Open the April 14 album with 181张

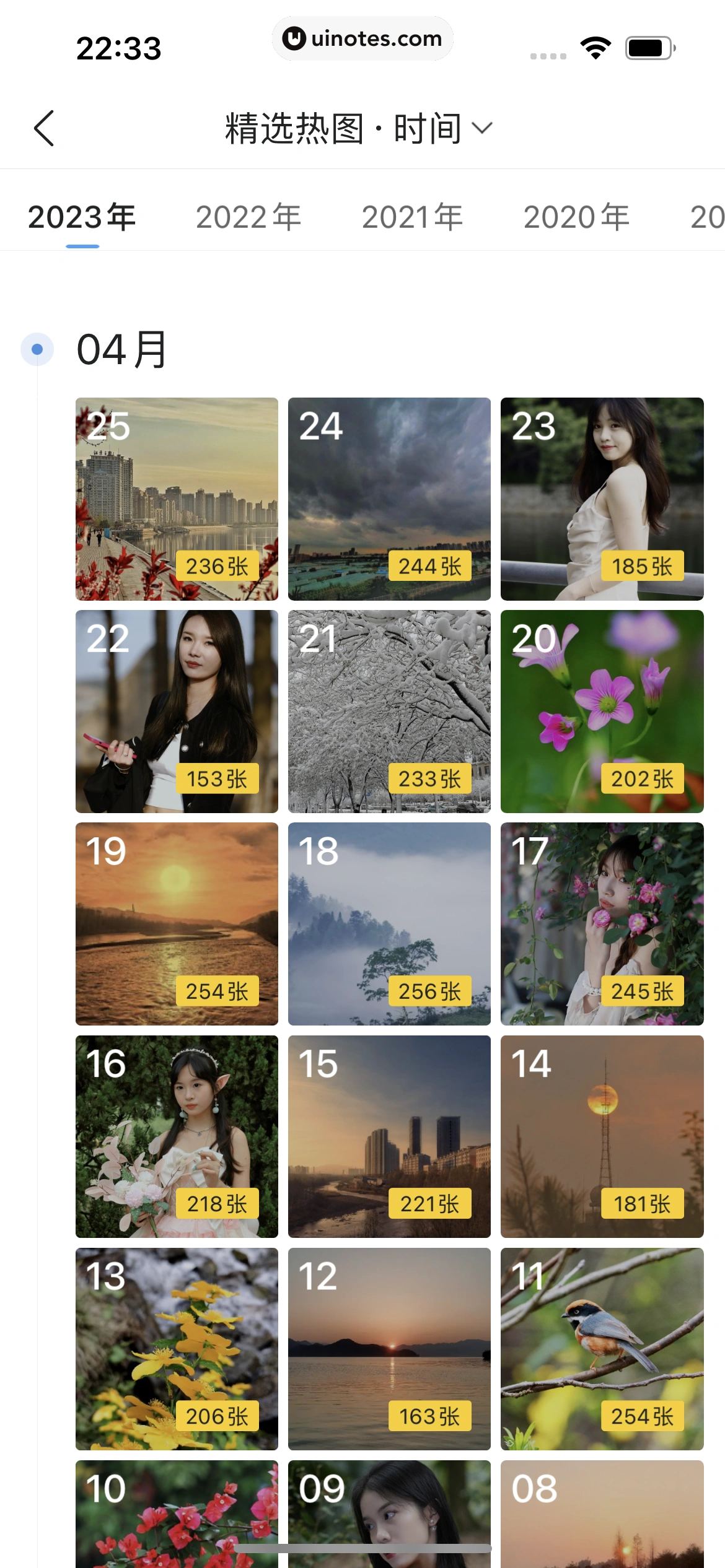602,1136
